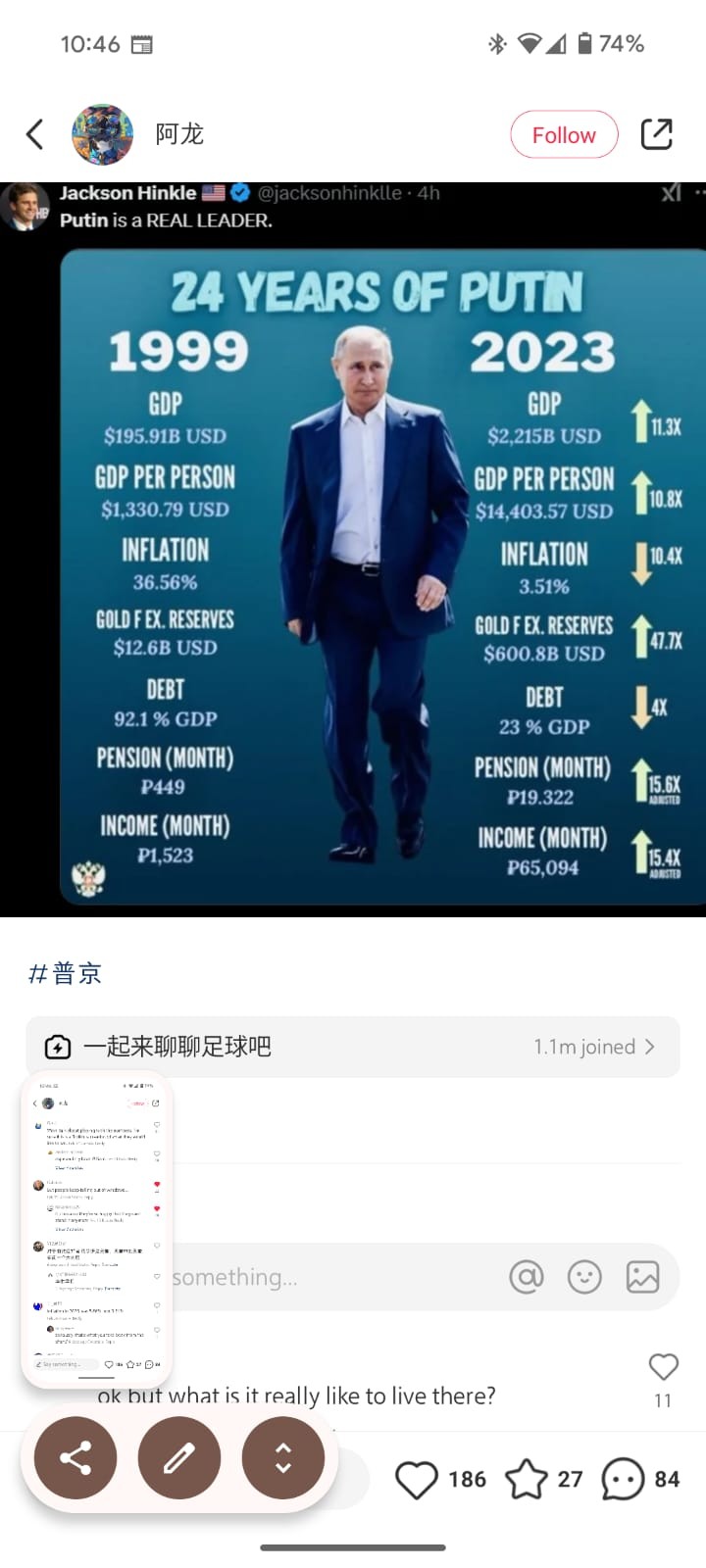
Task: Open 阿龙's profile avatar
Action: pyautogui.click(x=102, y=134)
